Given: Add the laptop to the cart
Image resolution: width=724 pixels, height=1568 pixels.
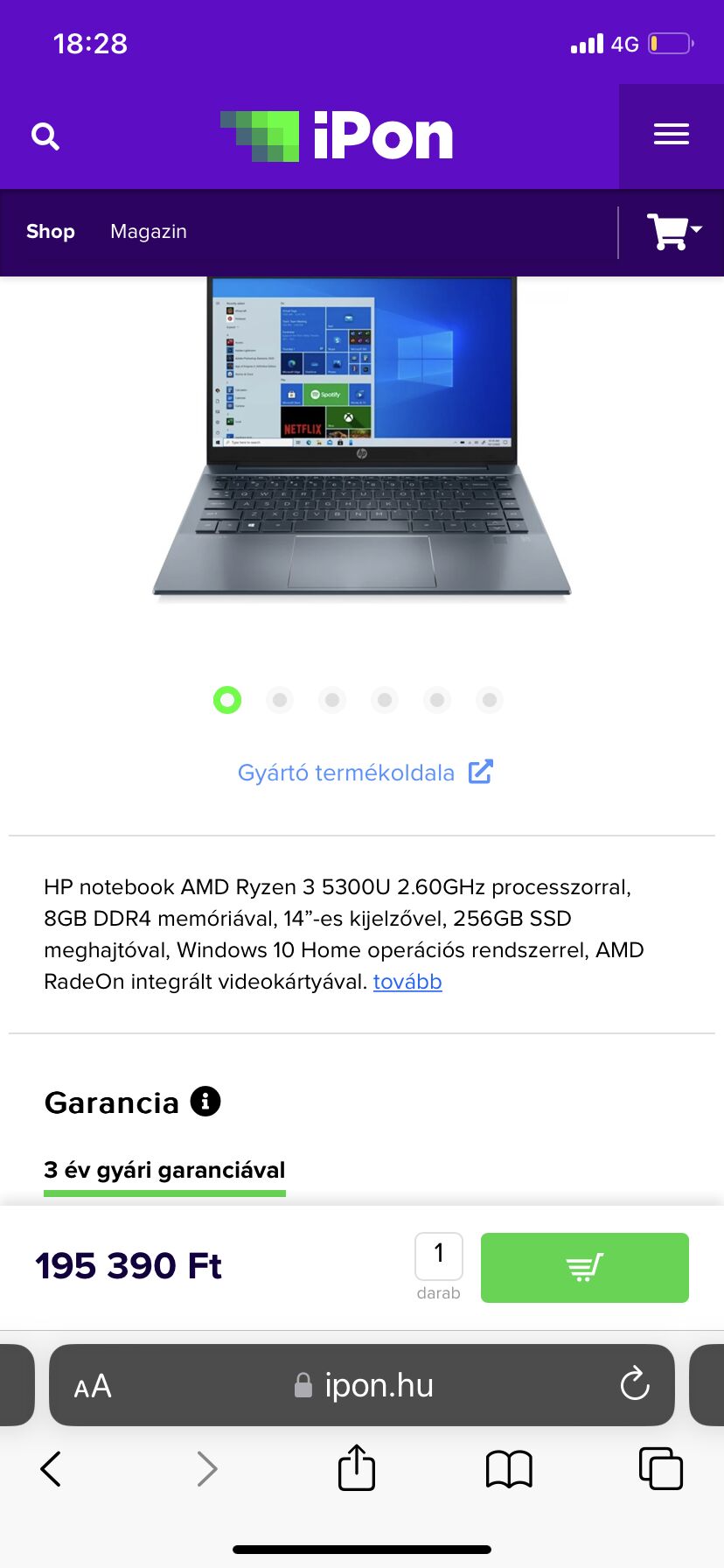Looking at the screenshot, I should tap(585, 1268).
